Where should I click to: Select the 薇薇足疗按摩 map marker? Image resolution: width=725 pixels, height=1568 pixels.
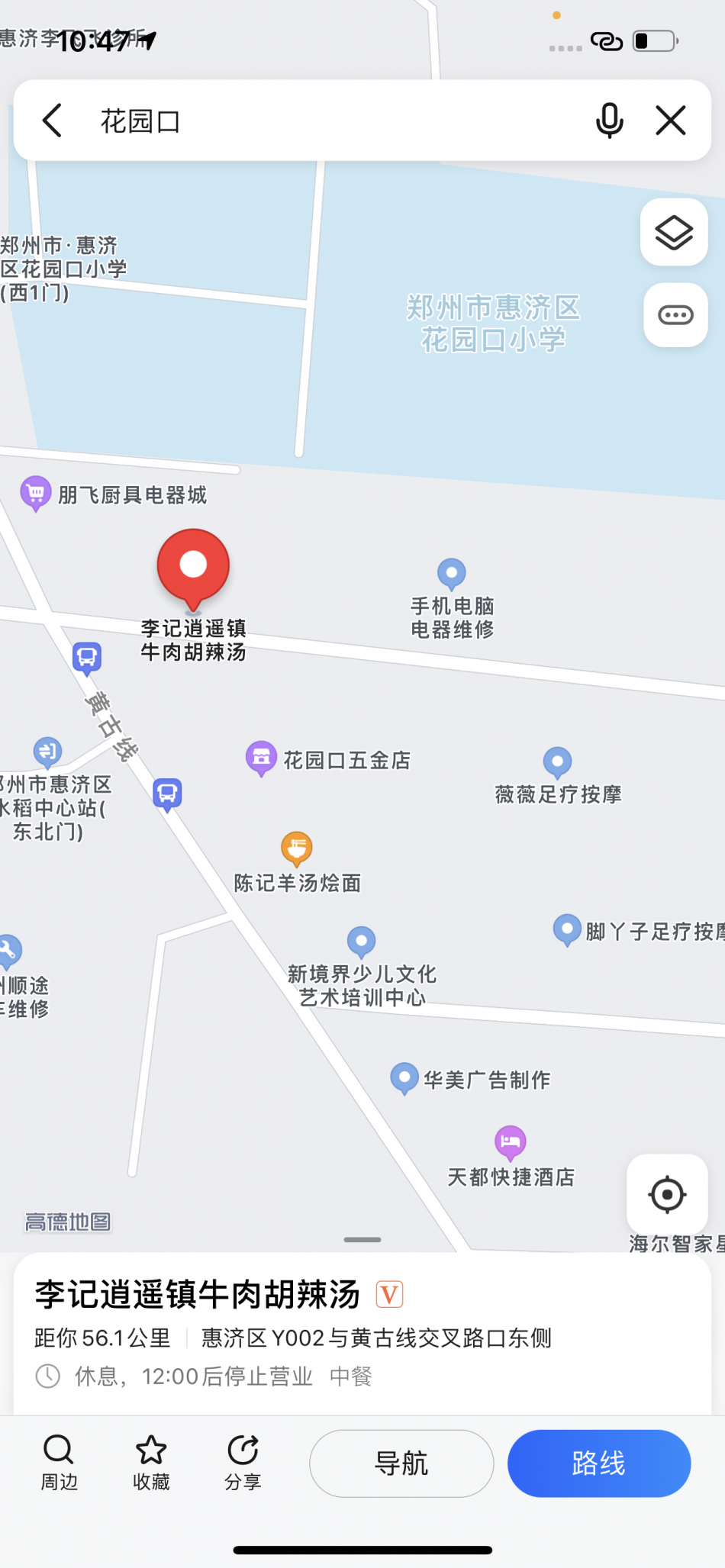[558, 761]
